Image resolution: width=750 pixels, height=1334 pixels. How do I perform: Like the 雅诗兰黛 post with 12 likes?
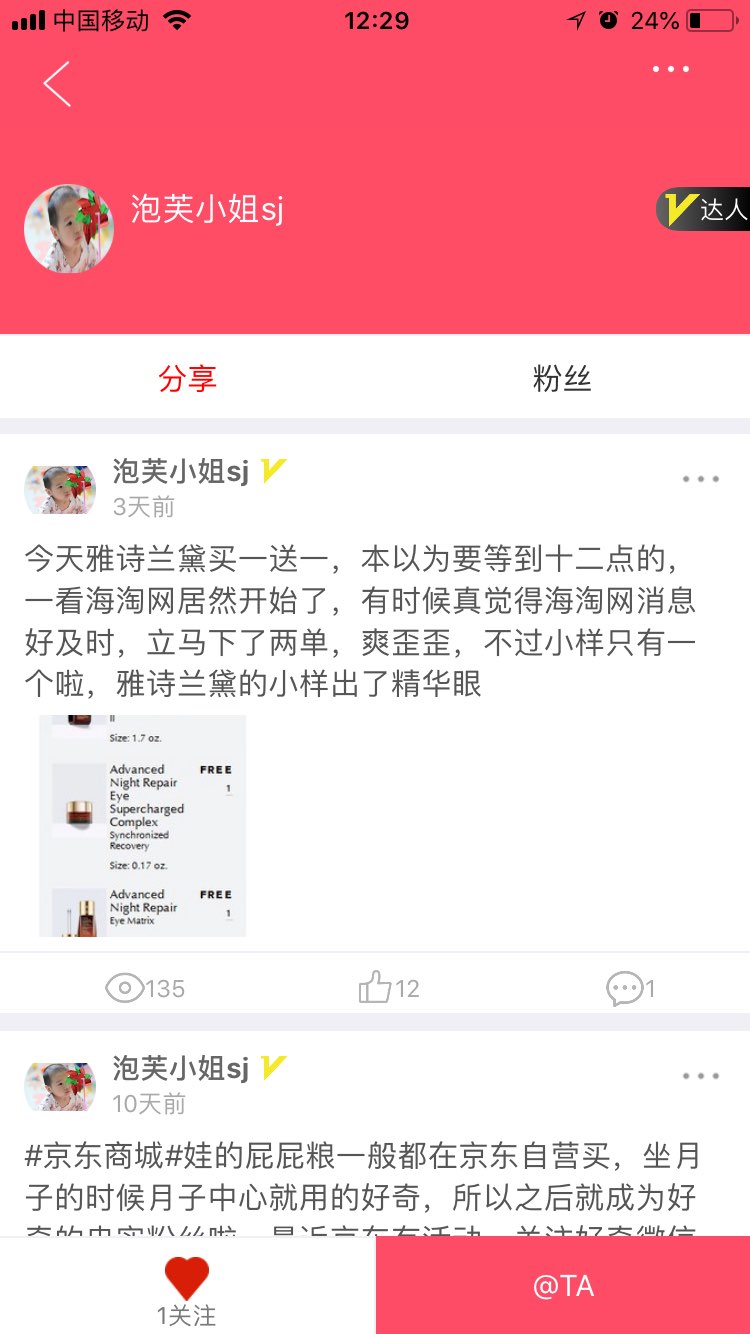[x=389, y=988]
